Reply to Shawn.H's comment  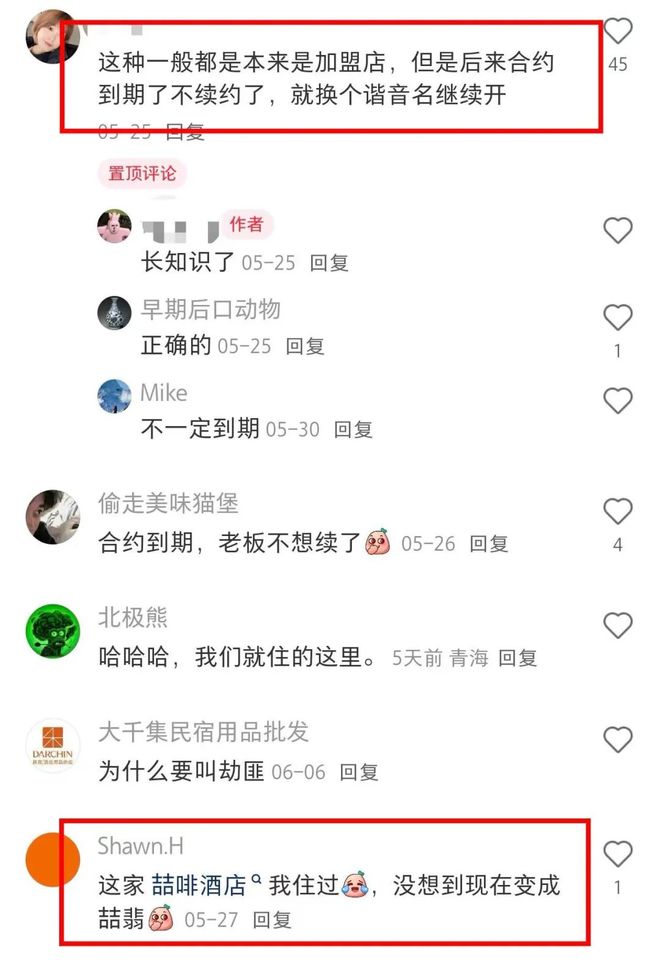pos(272,918)
